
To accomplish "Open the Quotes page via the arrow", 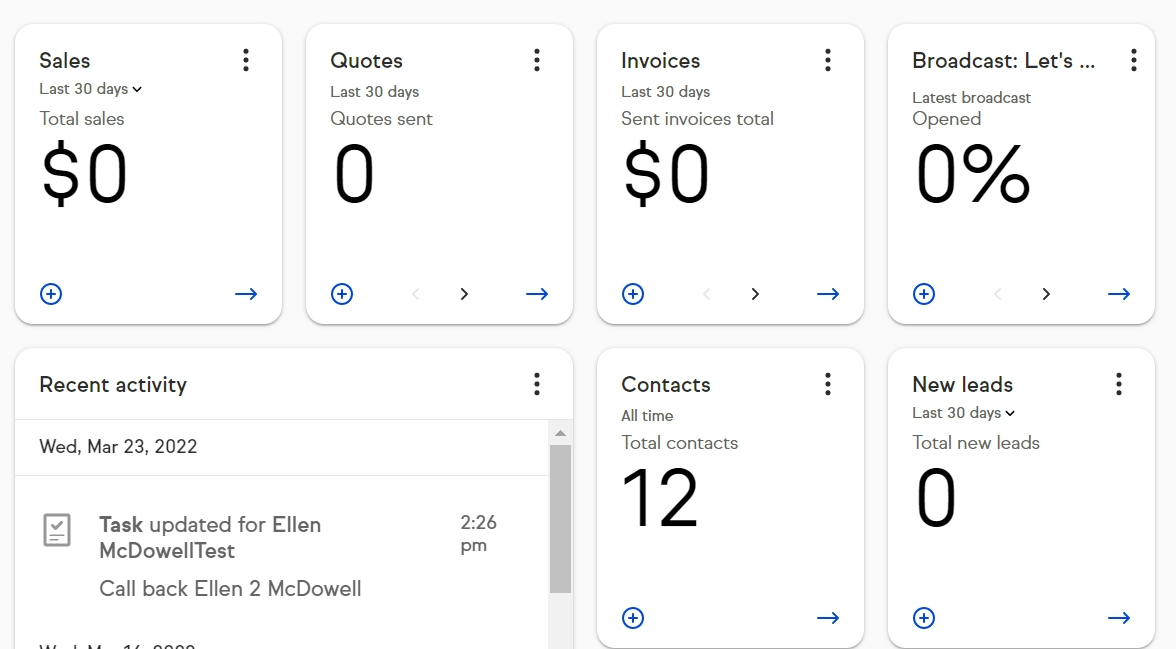I will click(537, 294).
